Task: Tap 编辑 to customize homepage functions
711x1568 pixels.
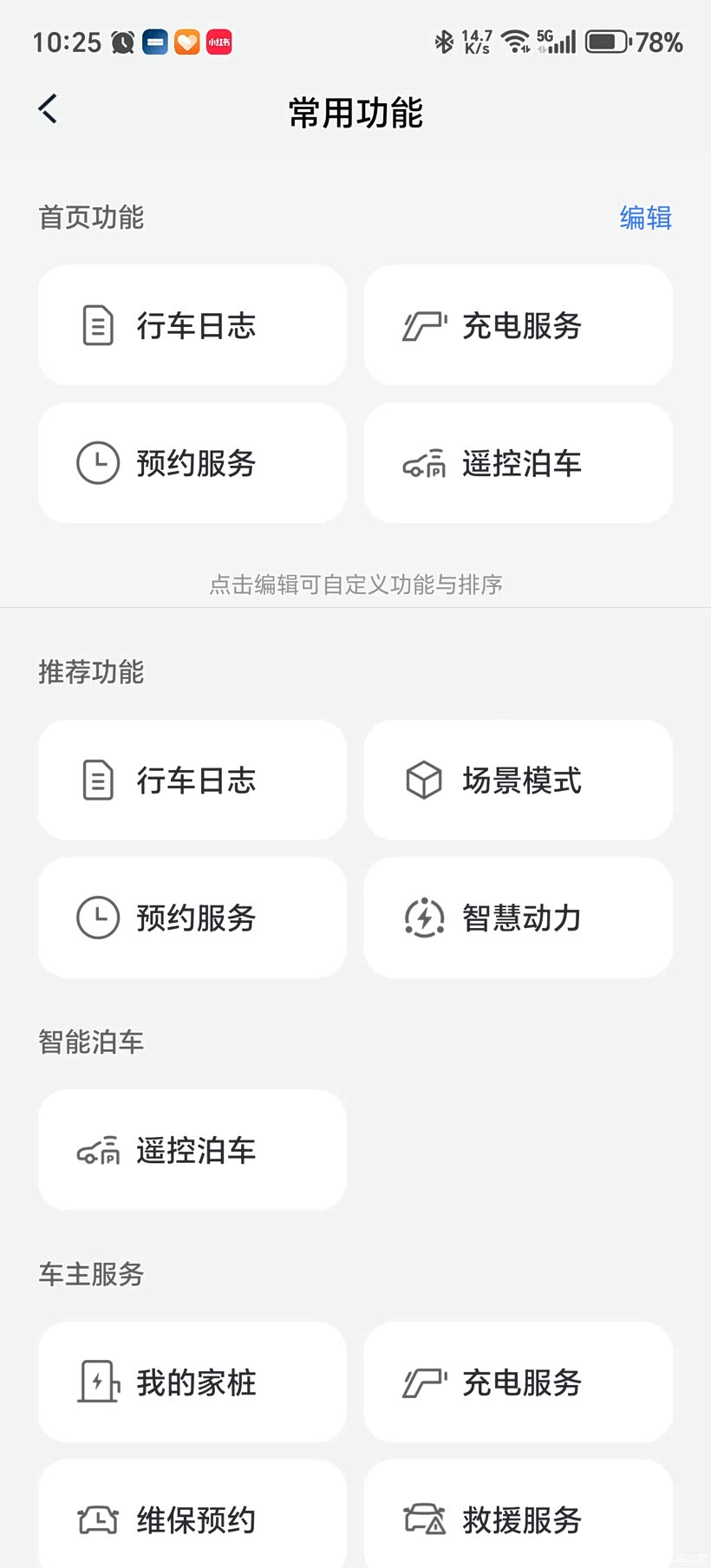Action: (x=645, y=218)
